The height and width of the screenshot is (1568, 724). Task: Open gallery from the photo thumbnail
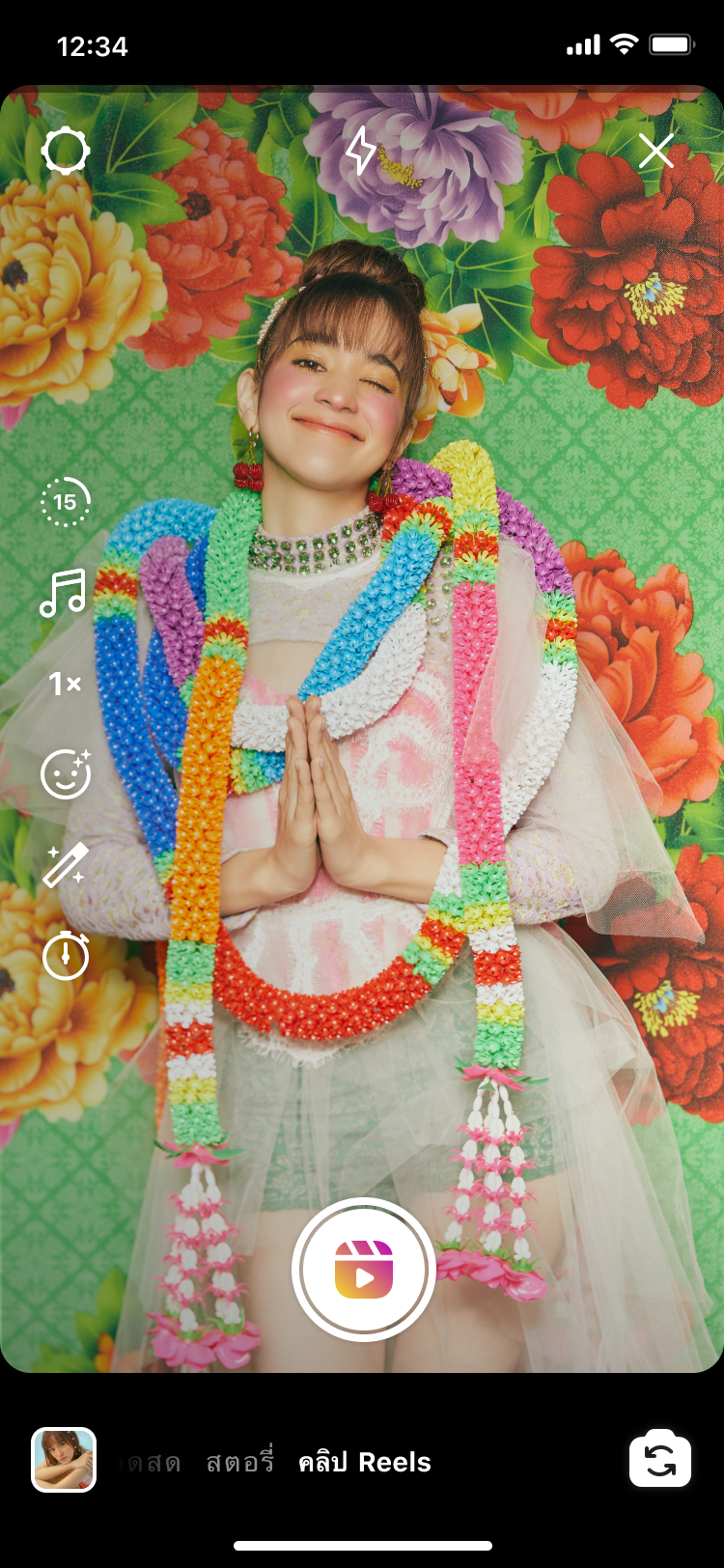click(64, 1460)
